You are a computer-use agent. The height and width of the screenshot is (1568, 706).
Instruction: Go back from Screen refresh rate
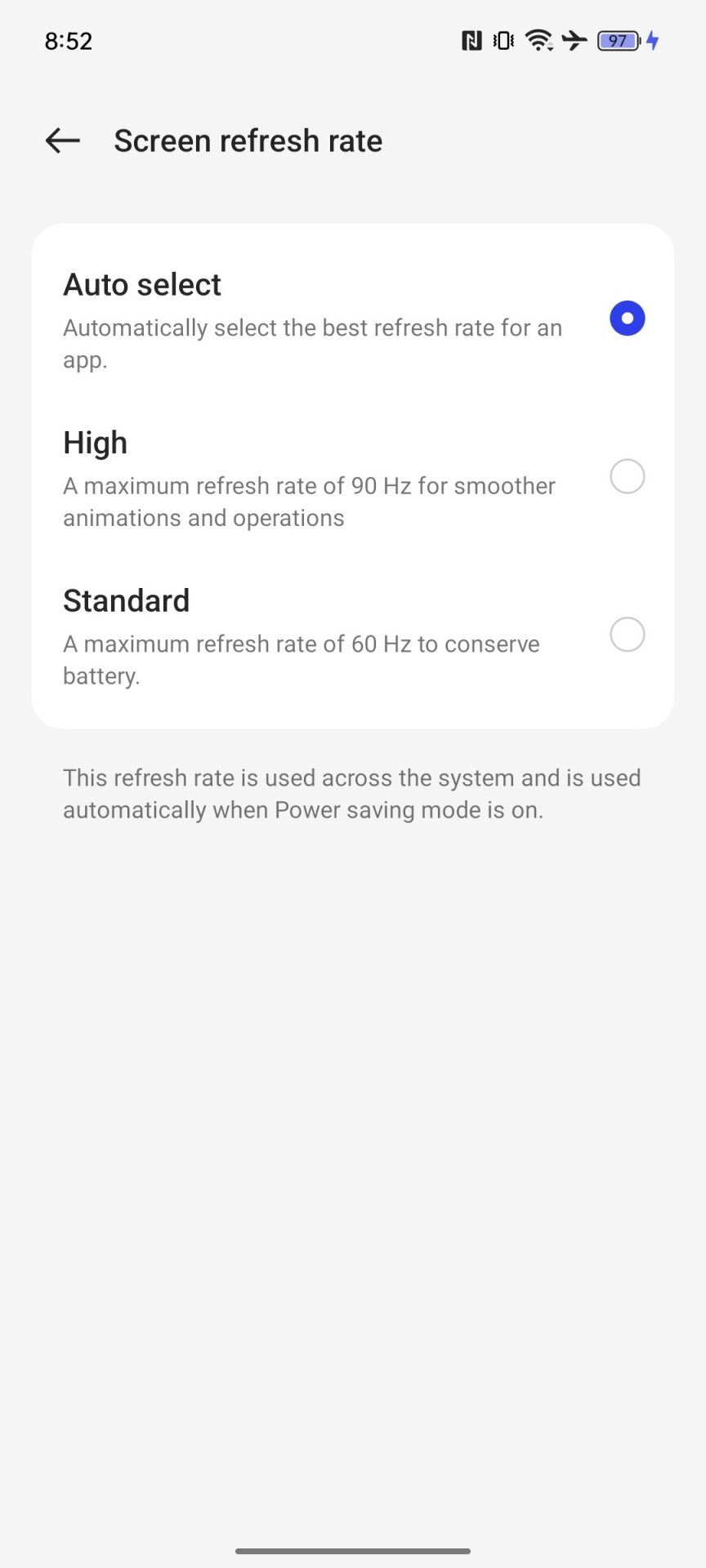pyautogui.click(x=63, y=140)
